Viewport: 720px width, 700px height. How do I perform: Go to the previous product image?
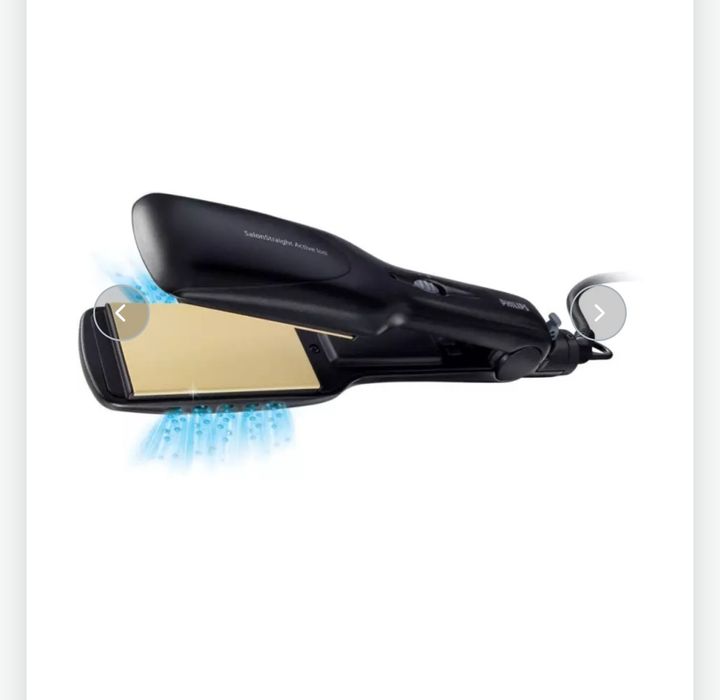(x=121, y=313)
